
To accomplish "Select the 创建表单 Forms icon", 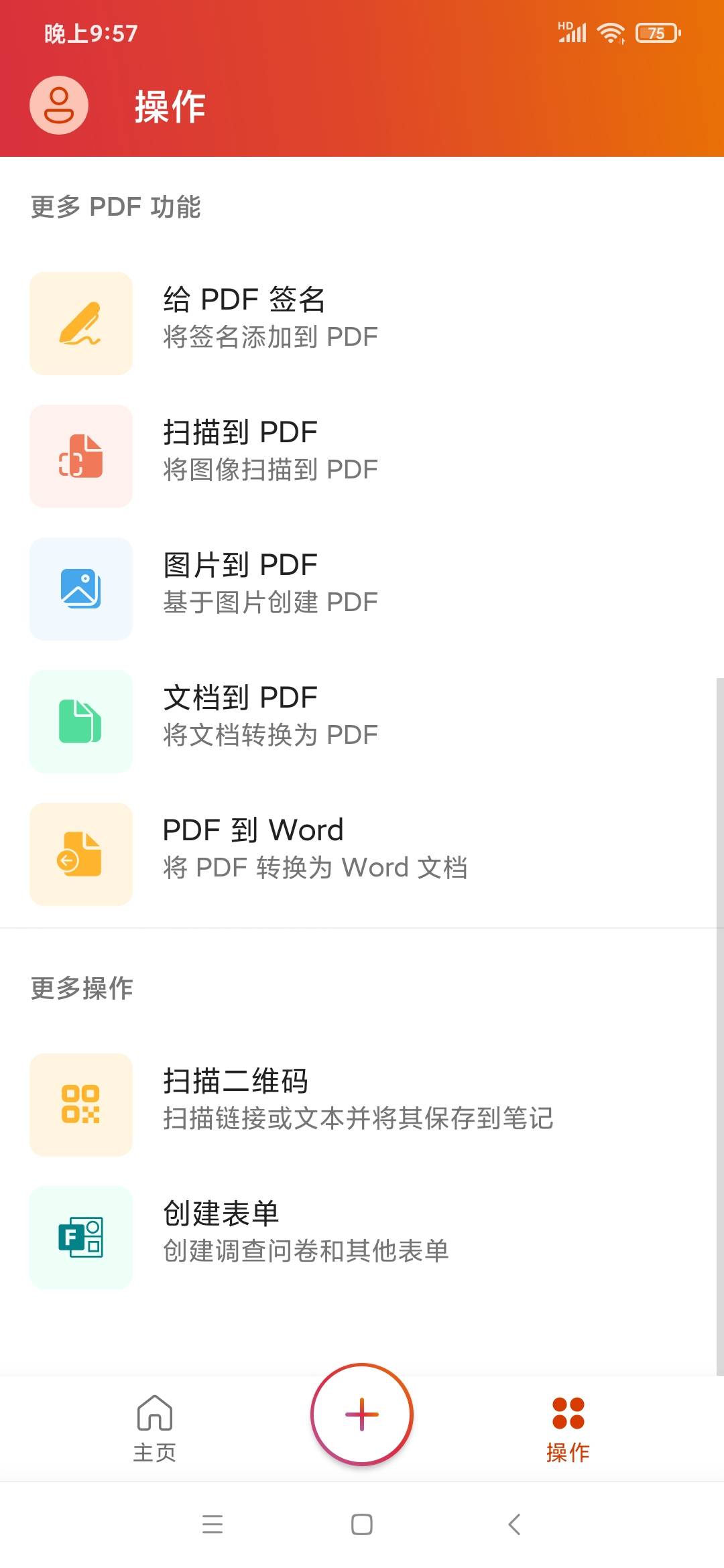I will click(80, 1236).
